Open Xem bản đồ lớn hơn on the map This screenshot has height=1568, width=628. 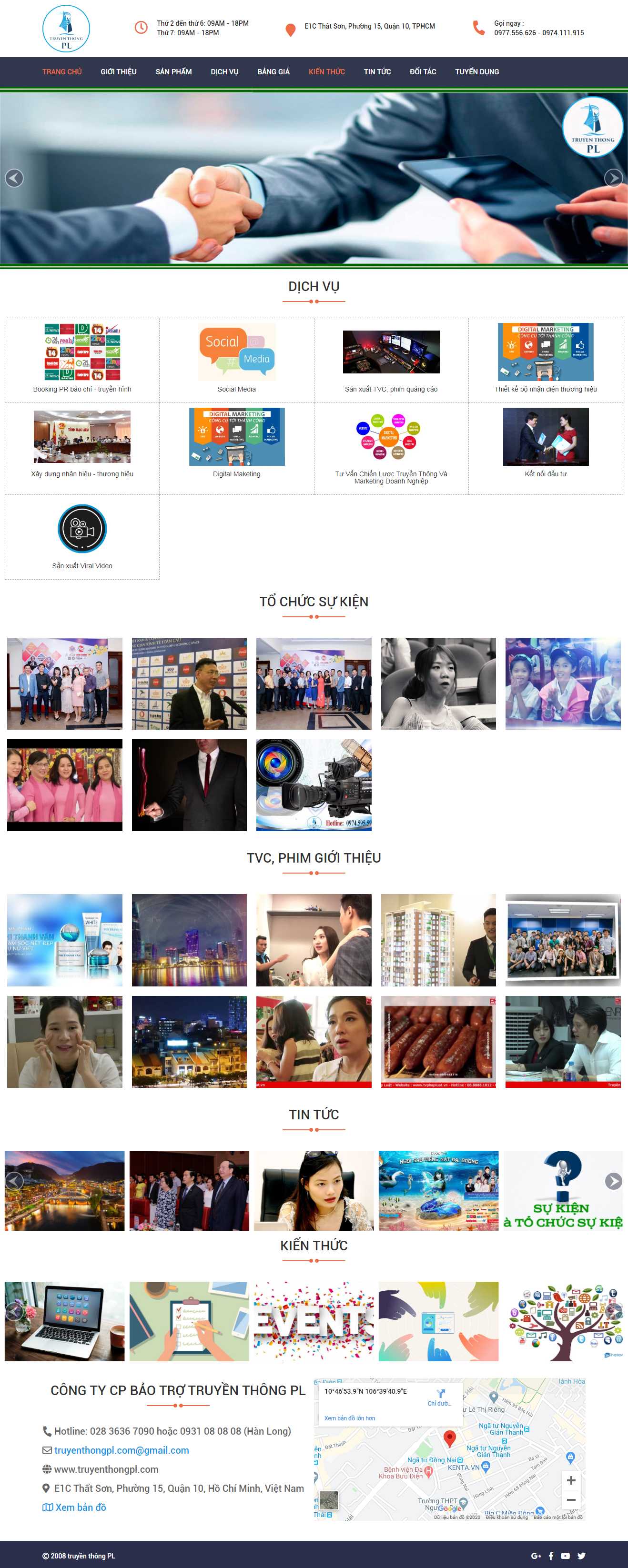pyautogui.click(x=350, y=1417)
